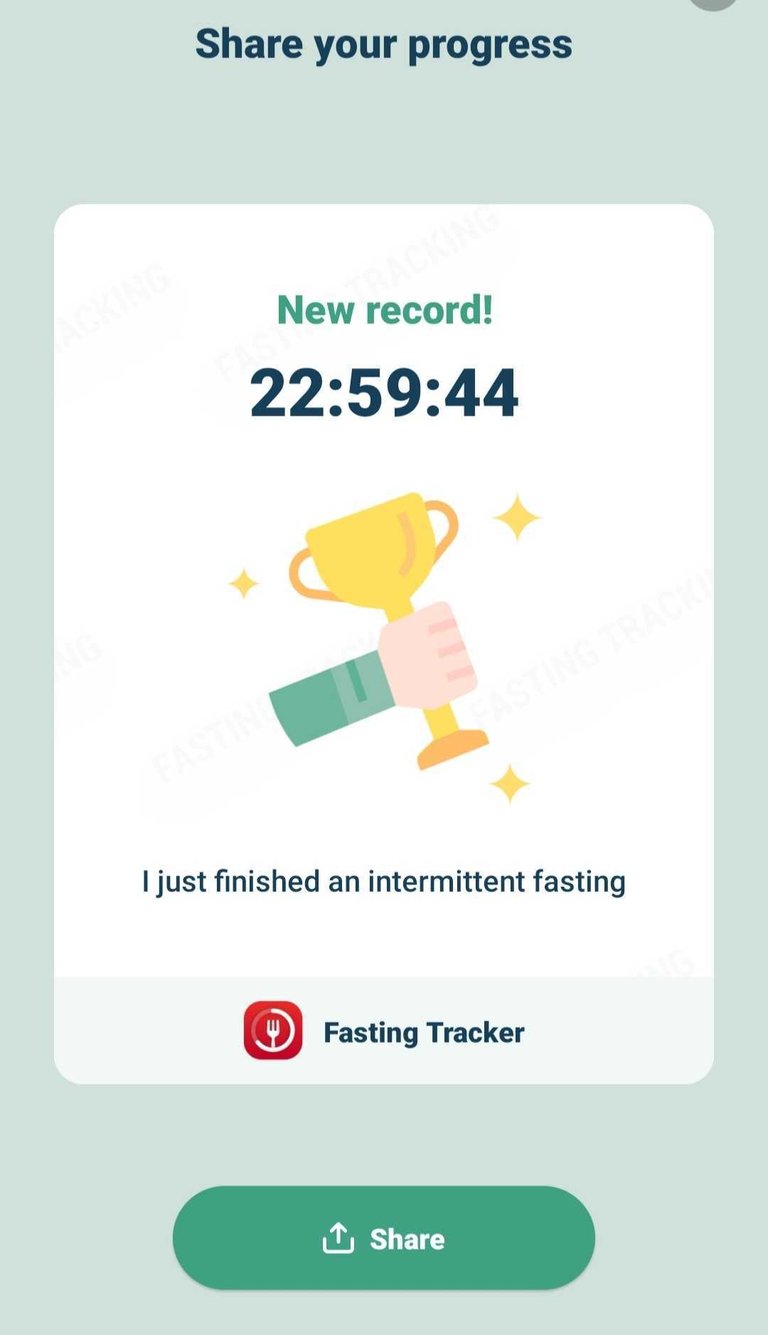
Task: Close the share progress screen
Action: point(714,3)
